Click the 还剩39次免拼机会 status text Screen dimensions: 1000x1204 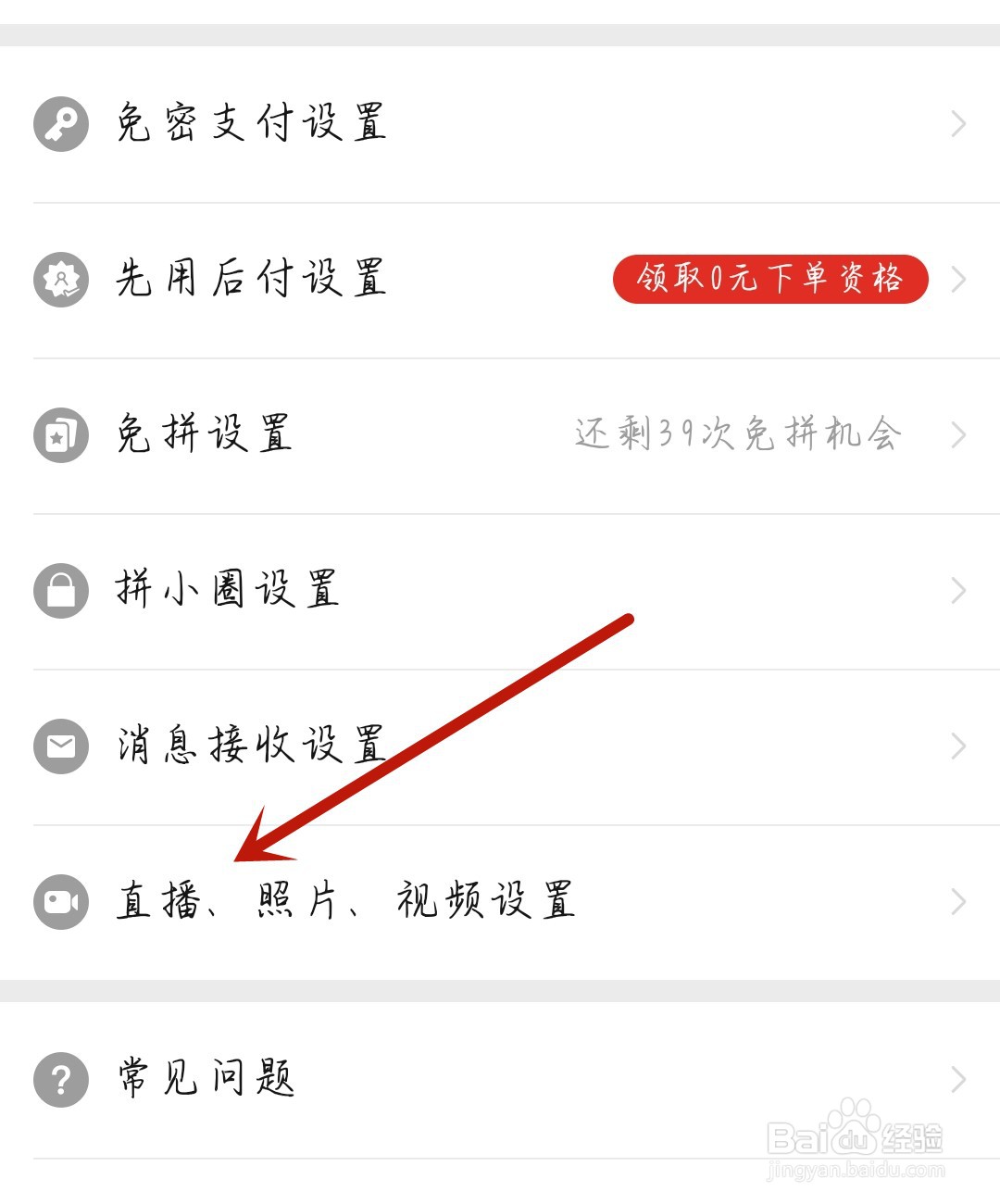pyautogui.click(x=738, y=434)
